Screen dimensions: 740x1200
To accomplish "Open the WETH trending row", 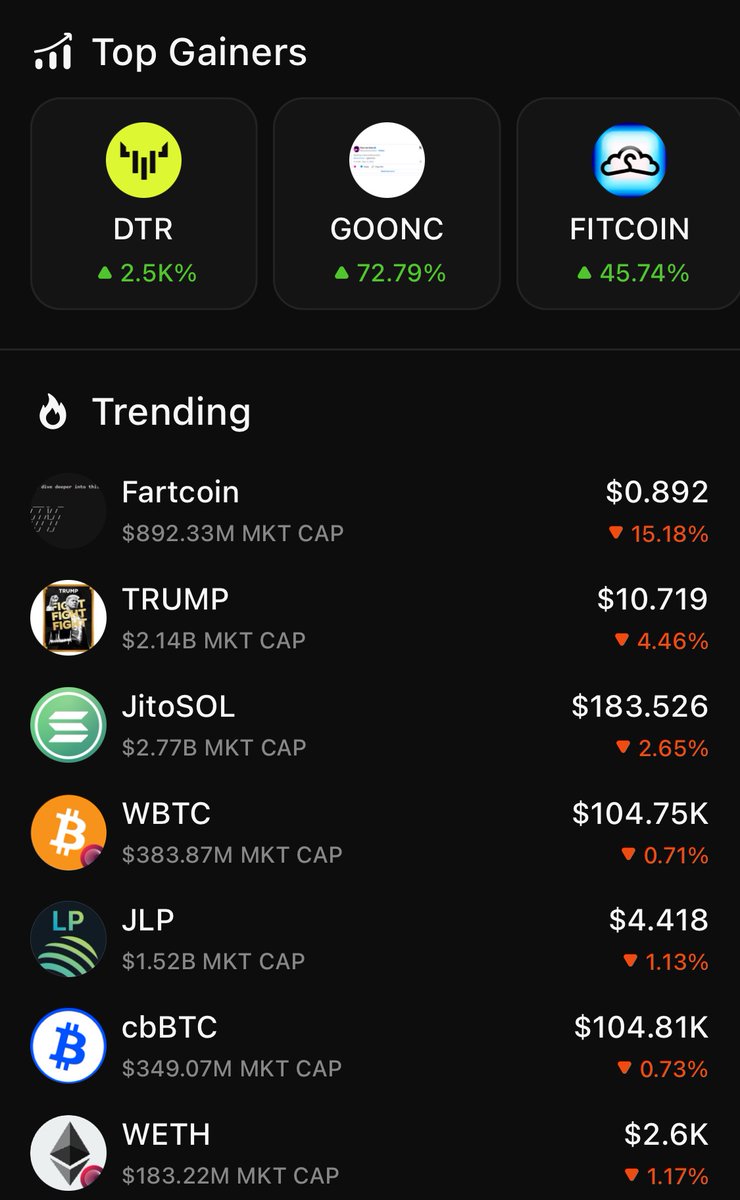I will [370, 1152].
